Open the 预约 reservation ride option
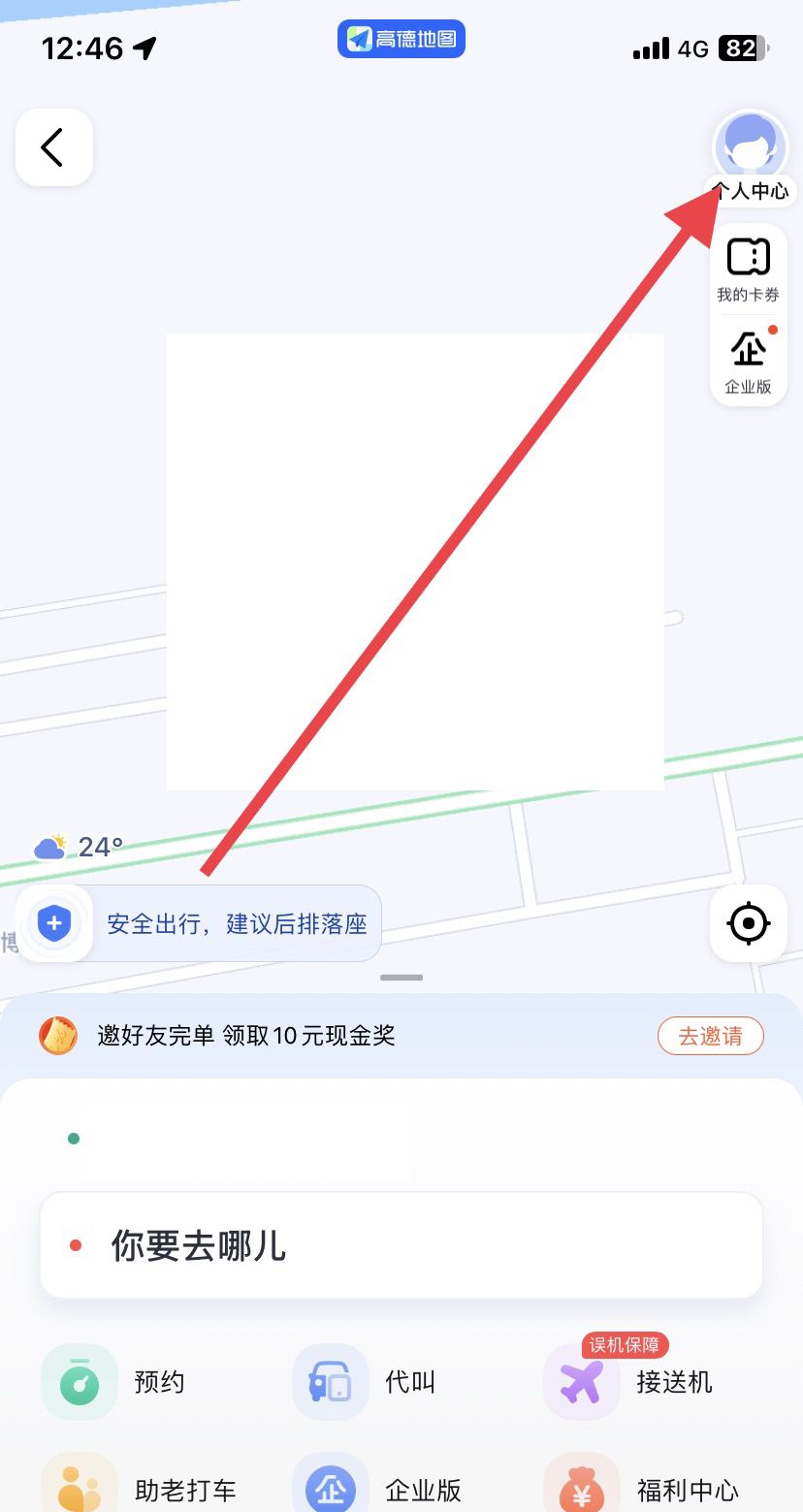 coord(80,1381)
